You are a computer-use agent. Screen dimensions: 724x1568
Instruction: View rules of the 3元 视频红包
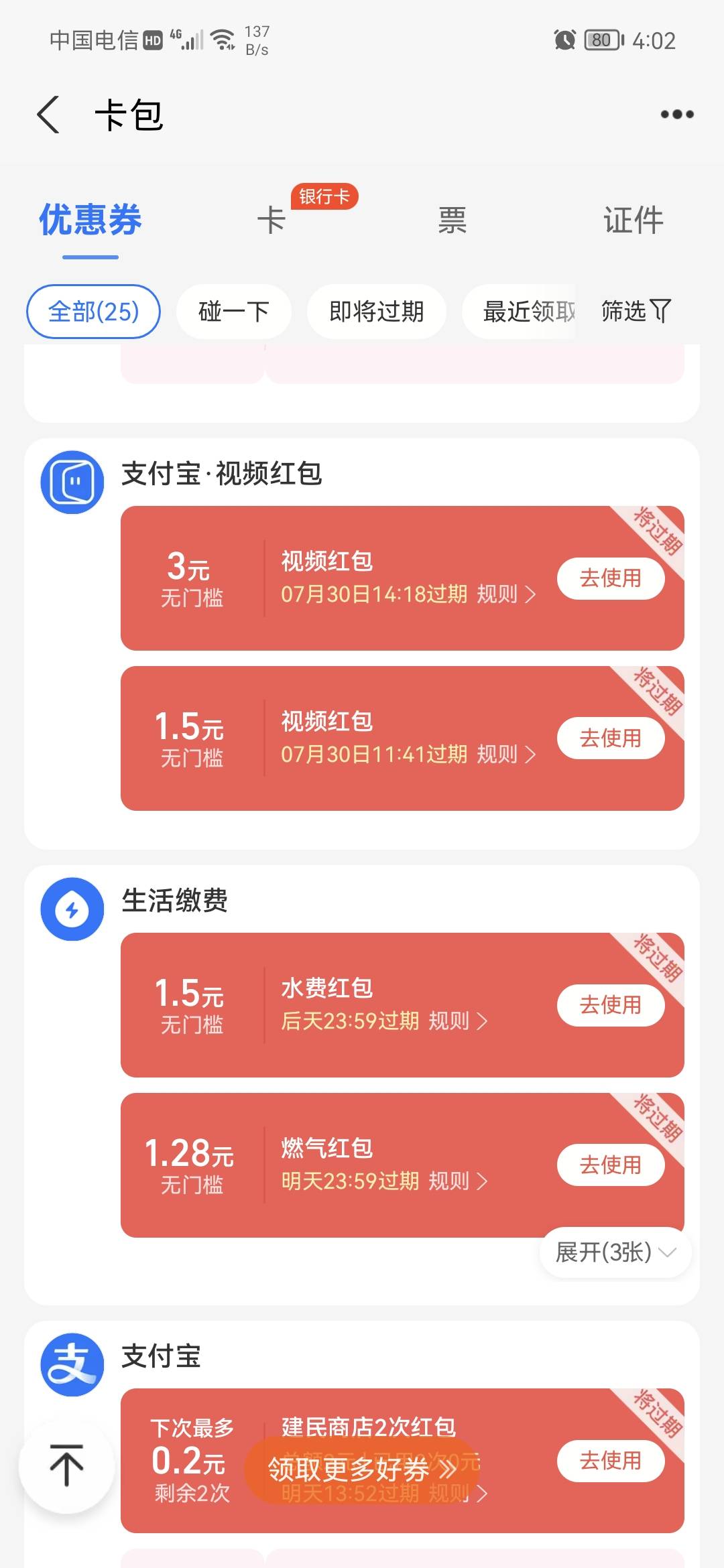(x=506, y=594)
